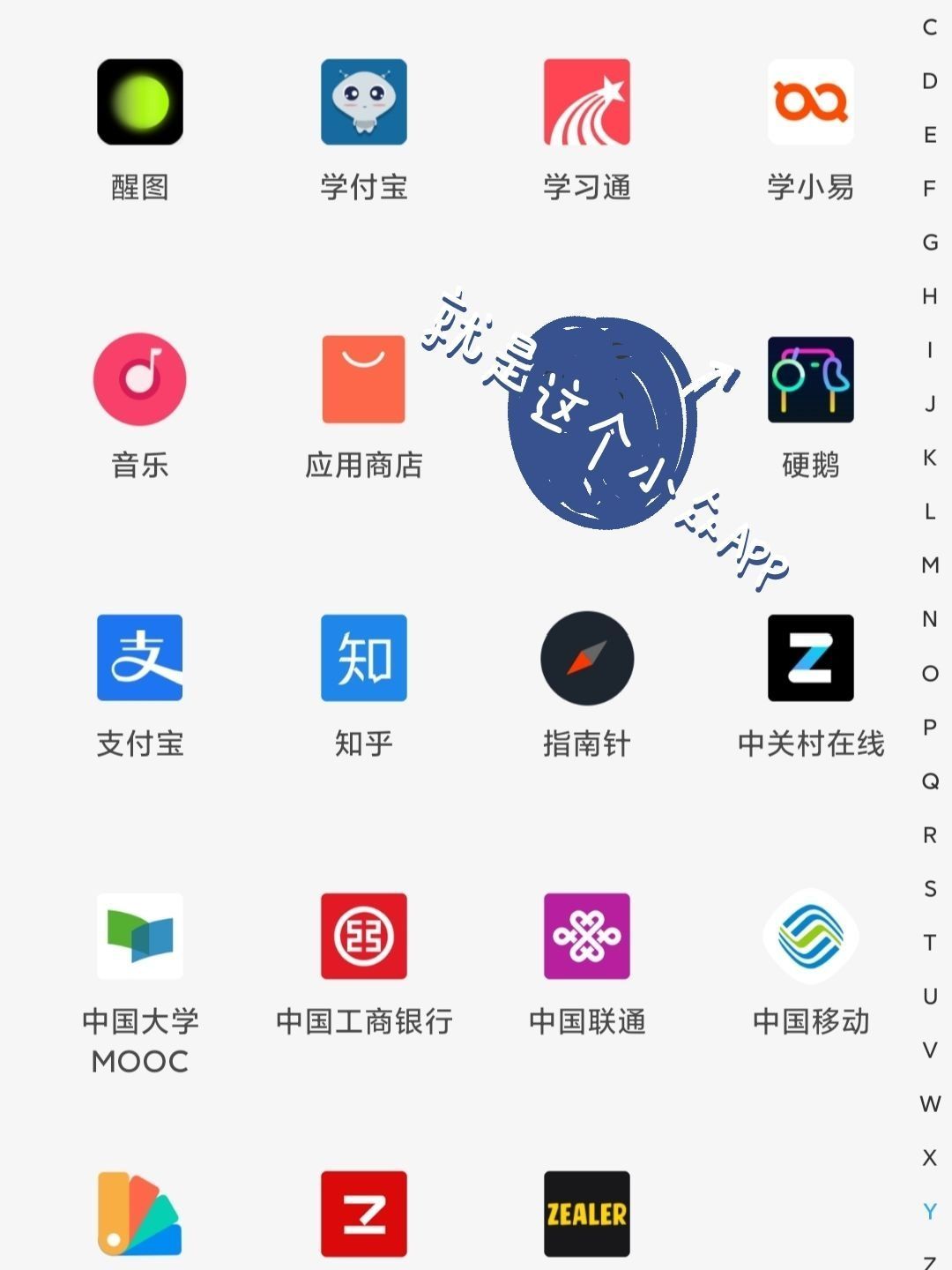The height and width of the screenshot is (1270, 952).
Task: Launch the 学小易 app
Action: pyautogui.click(x=810, y=102)
